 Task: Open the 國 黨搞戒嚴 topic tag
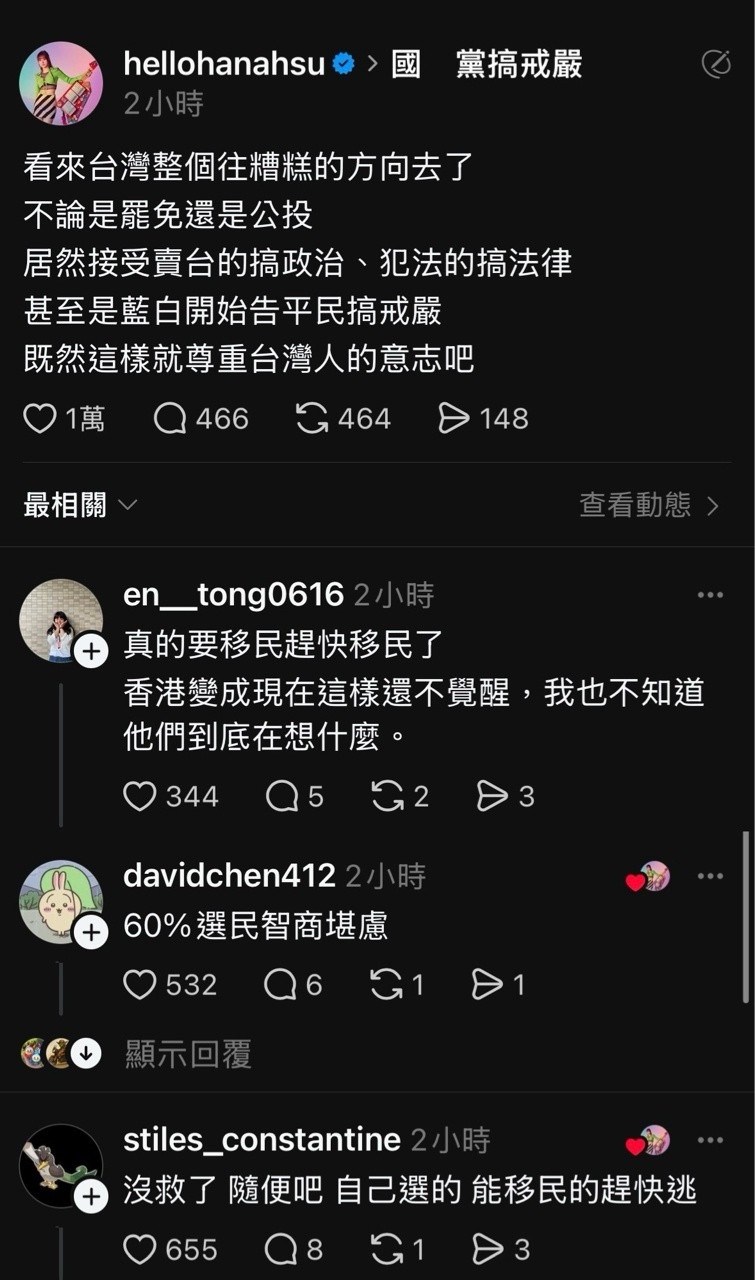(486, 65)
